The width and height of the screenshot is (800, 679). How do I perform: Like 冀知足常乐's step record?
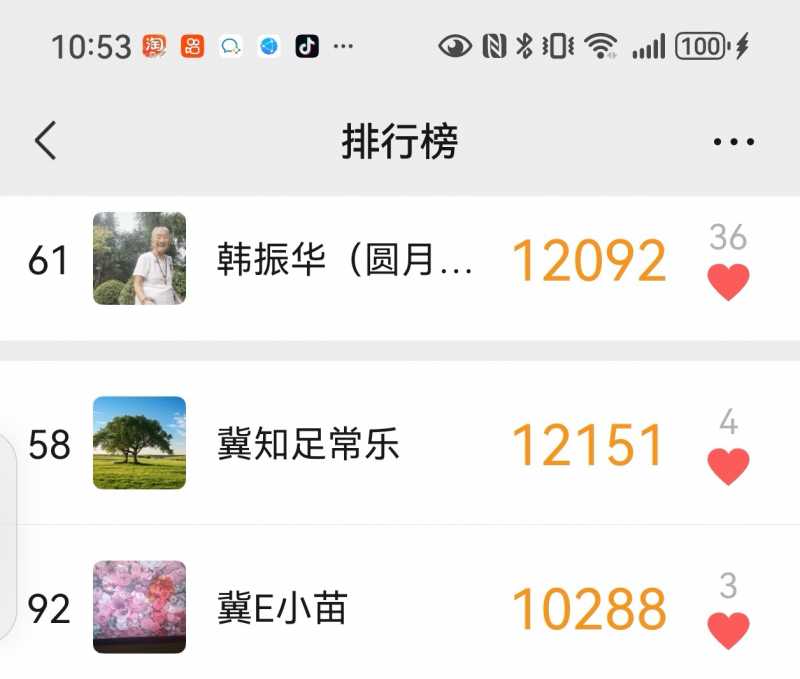728,466
